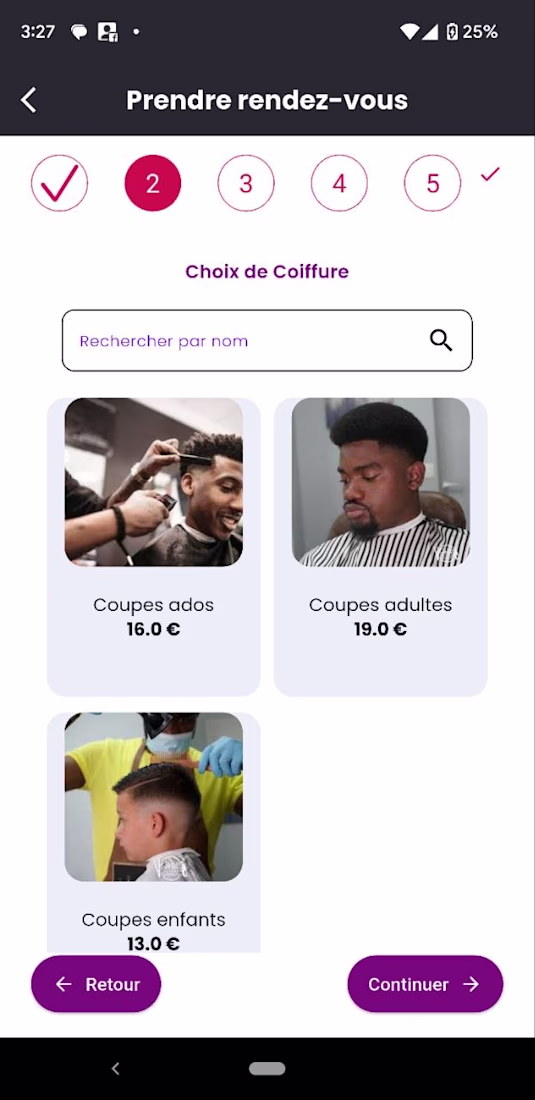This screenshot has height=1100, width=535.
Task: Jump to step 3 in the stepper
Action: point(246,183)
